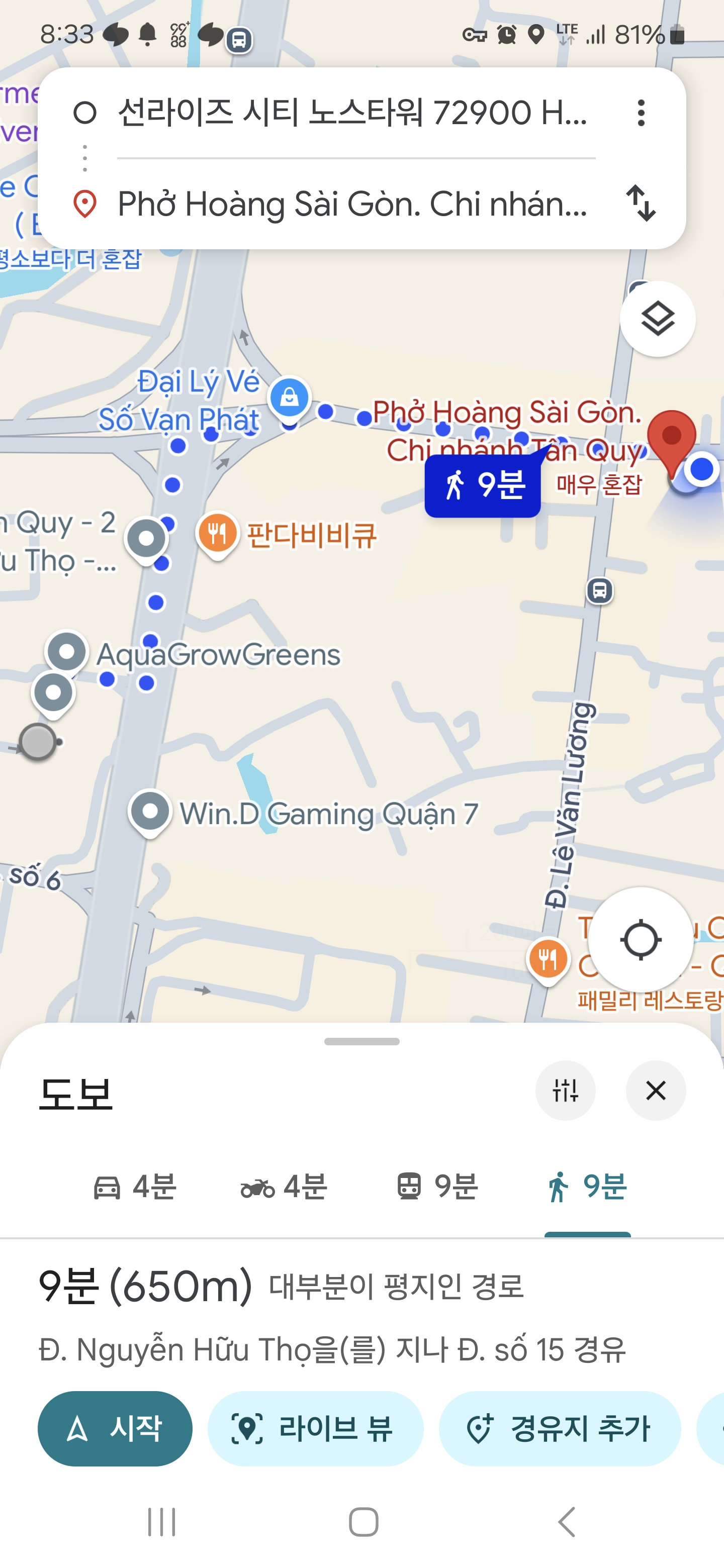Image resolution: width=724 pixels, height=1568 pixels.
Task: Switch to the transit 9분 tab
Action: tap(436, 1187)
